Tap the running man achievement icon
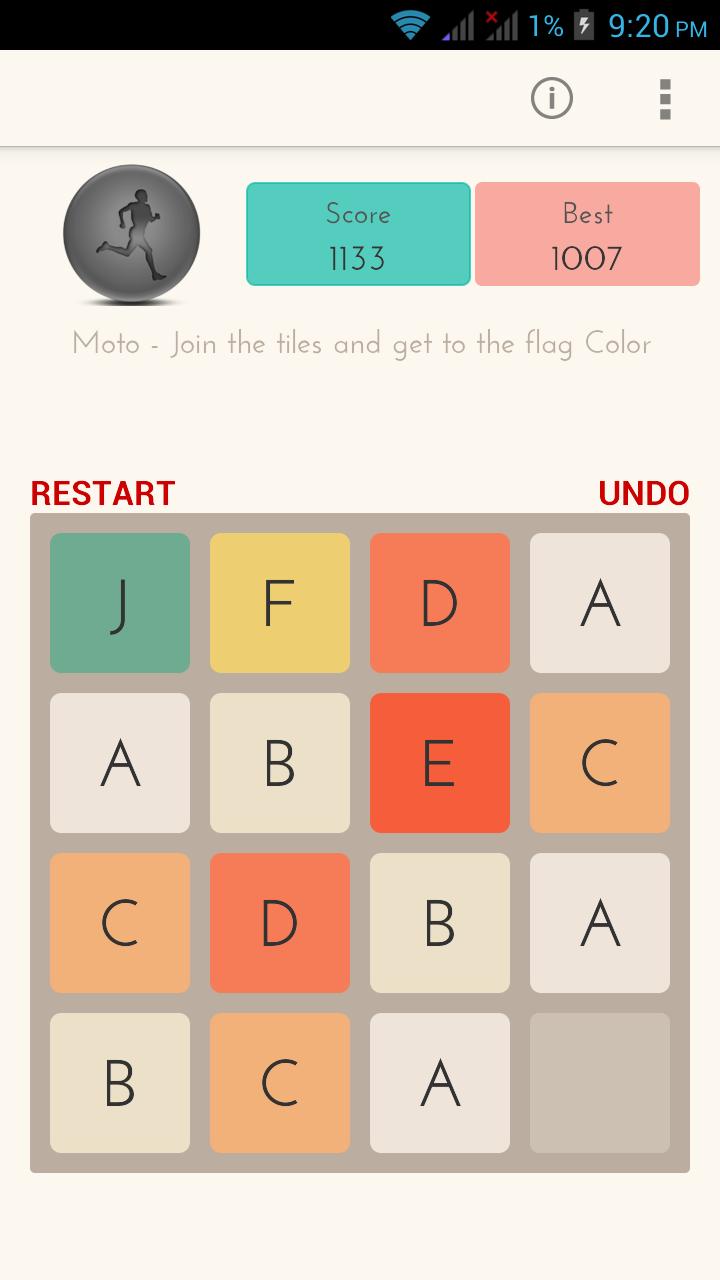The height and width of the screenshot is (1280, 720). click(131, 235)
